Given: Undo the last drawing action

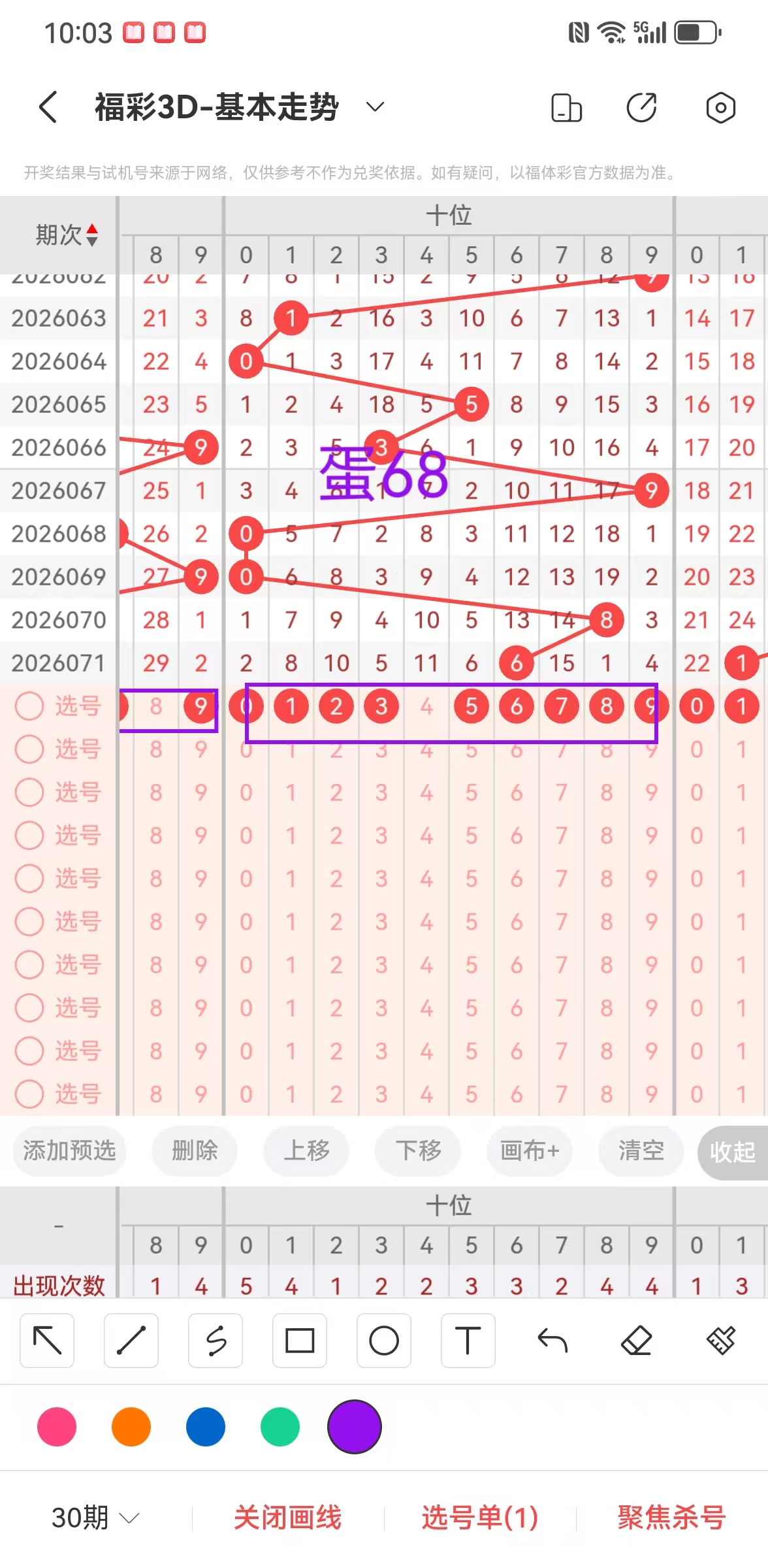Looking at the screenshot, I should [552, 1341].
